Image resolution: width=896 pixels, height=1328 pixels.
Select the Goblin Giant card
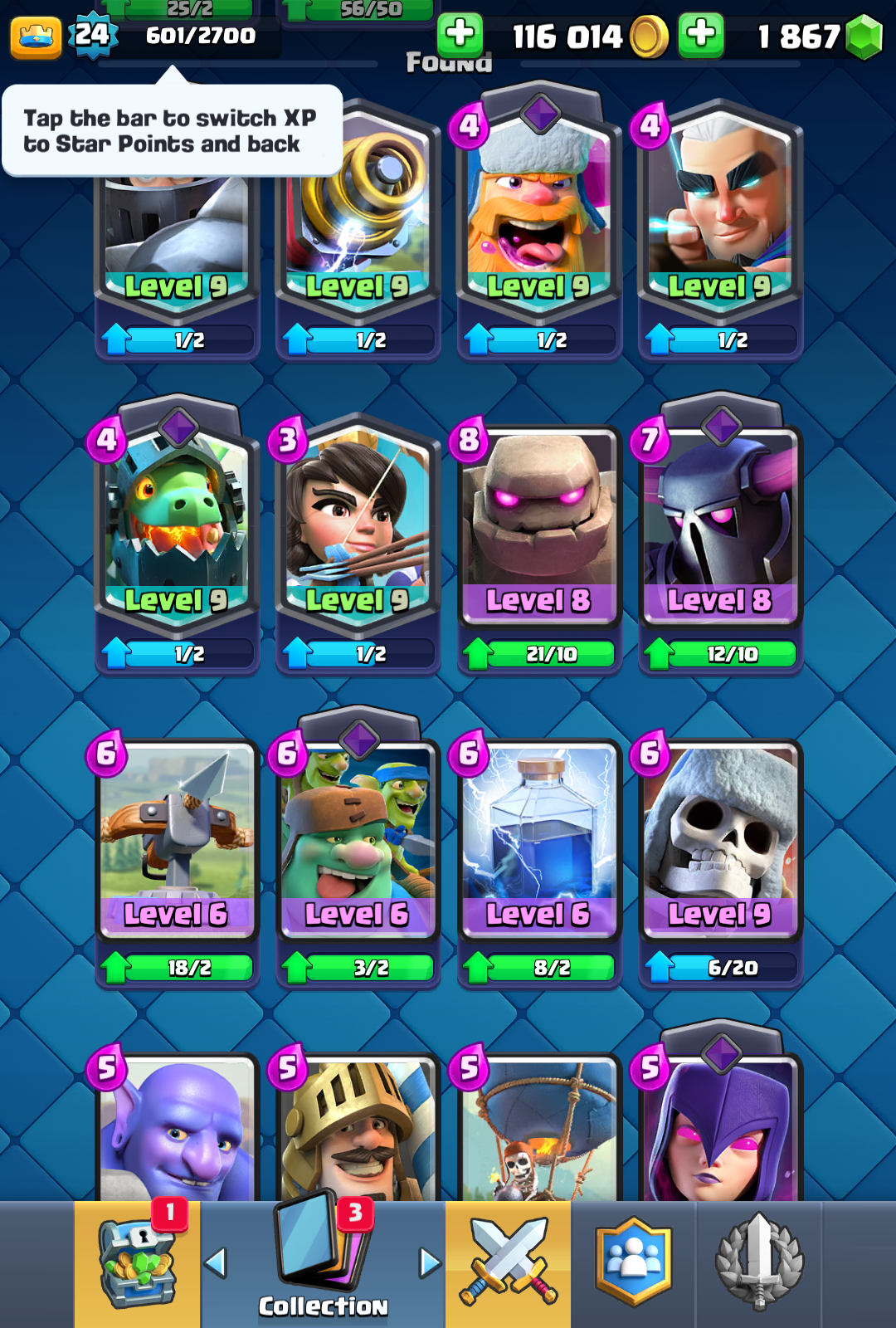[358, 838]
